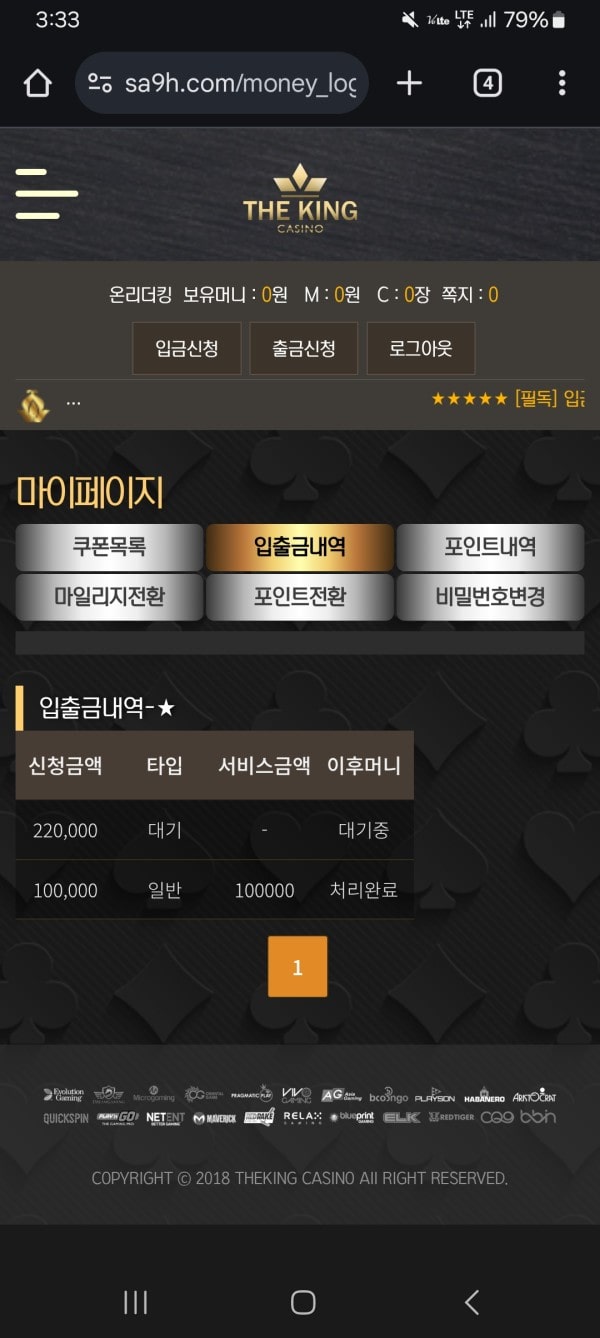This screenshot has width=600, height=1338.
Task: Go to the 마일리지전환 tab
Action: pyautogui.click(x=109, y=597)
